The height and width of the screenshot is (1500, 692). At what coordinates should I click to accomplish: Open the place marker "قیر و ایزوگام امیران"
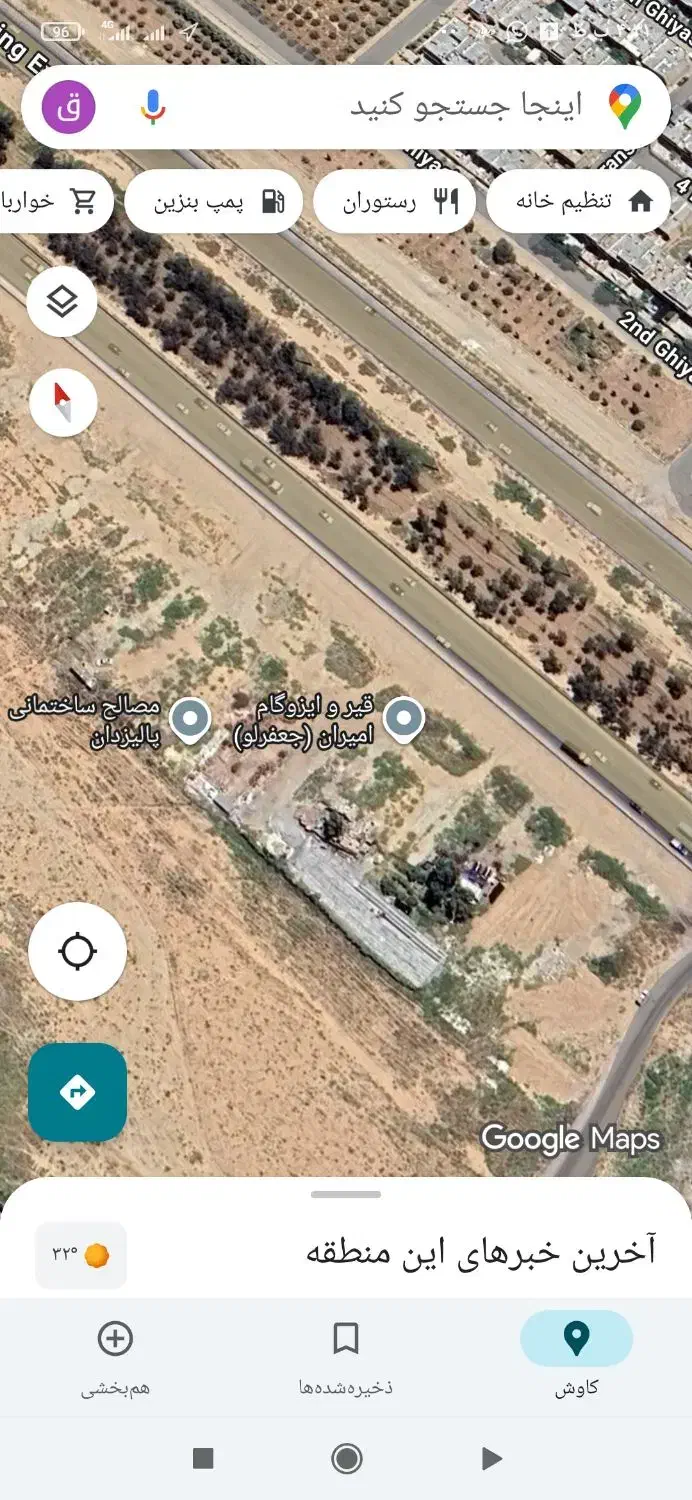[403, 718]
